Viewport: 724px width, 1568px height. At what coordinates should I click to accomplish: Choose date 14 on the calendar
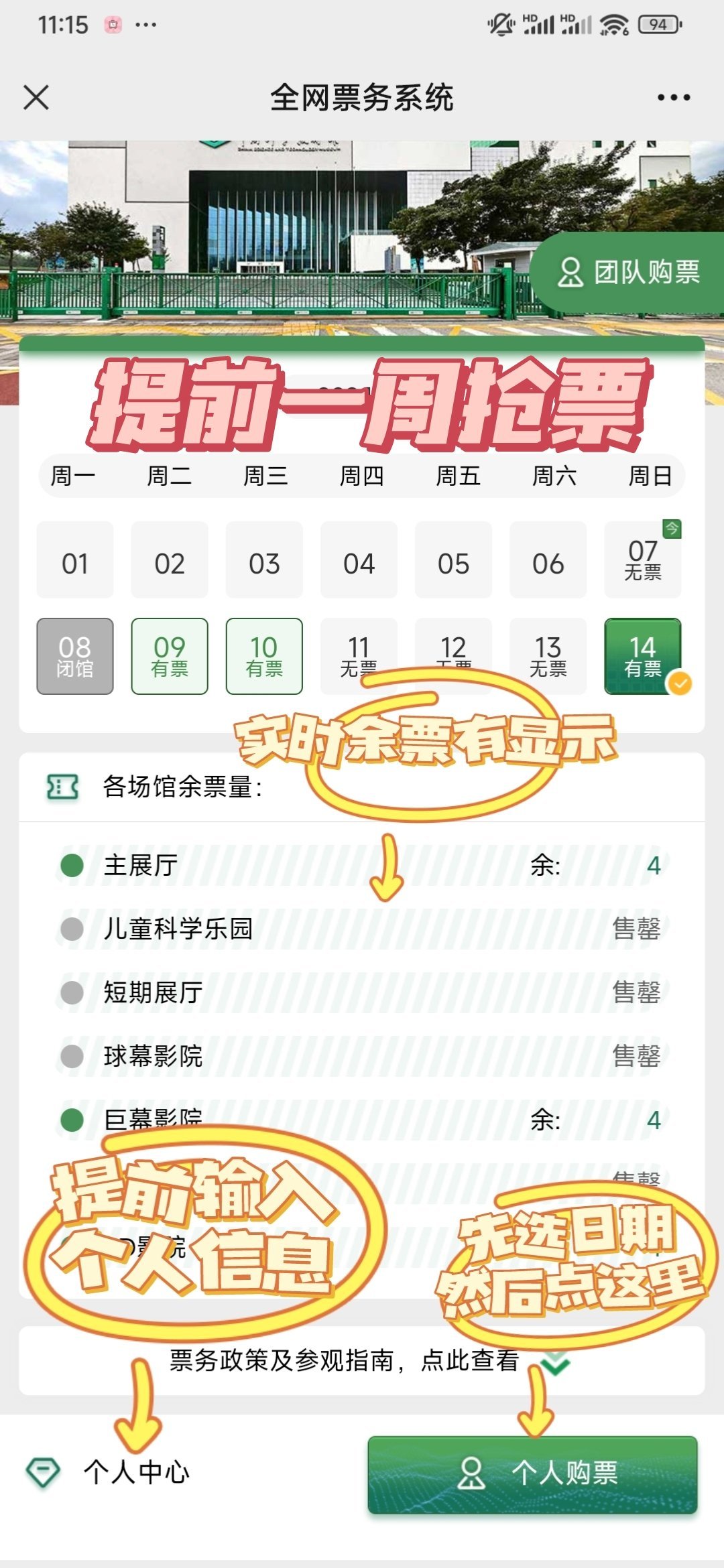(642, 656)
